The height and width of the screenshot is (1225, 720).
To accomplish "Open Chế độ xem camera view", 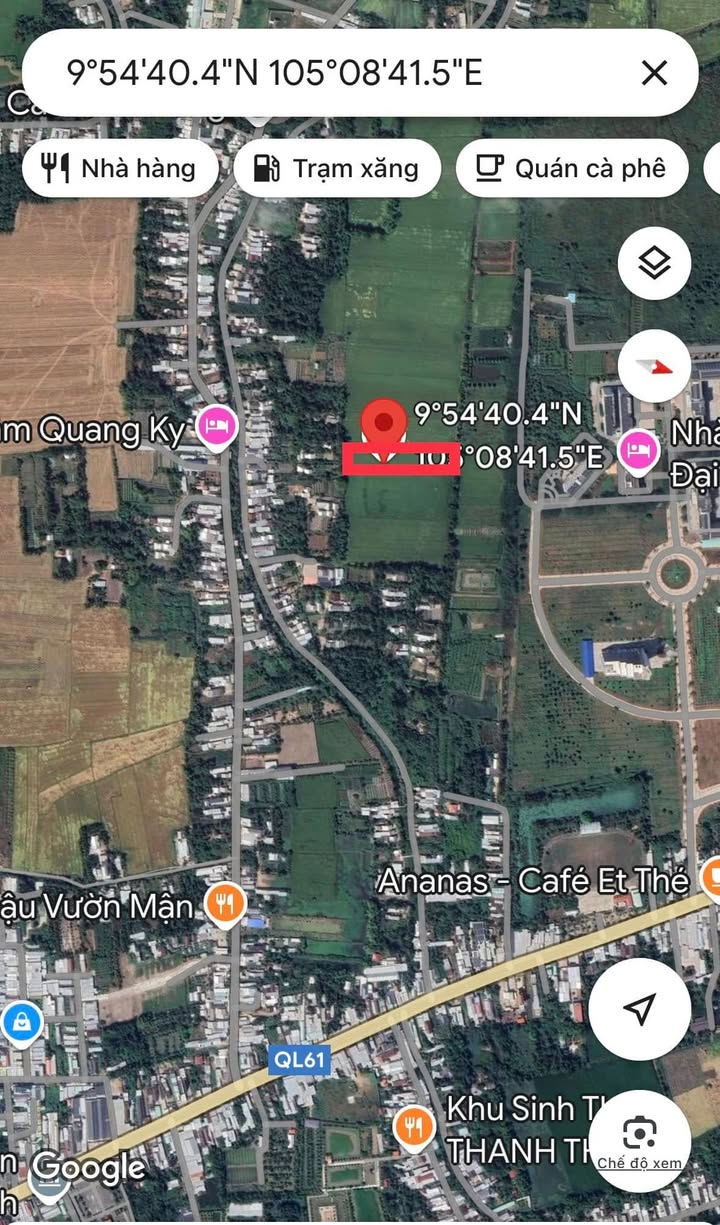I will (x=639, y=1140).
